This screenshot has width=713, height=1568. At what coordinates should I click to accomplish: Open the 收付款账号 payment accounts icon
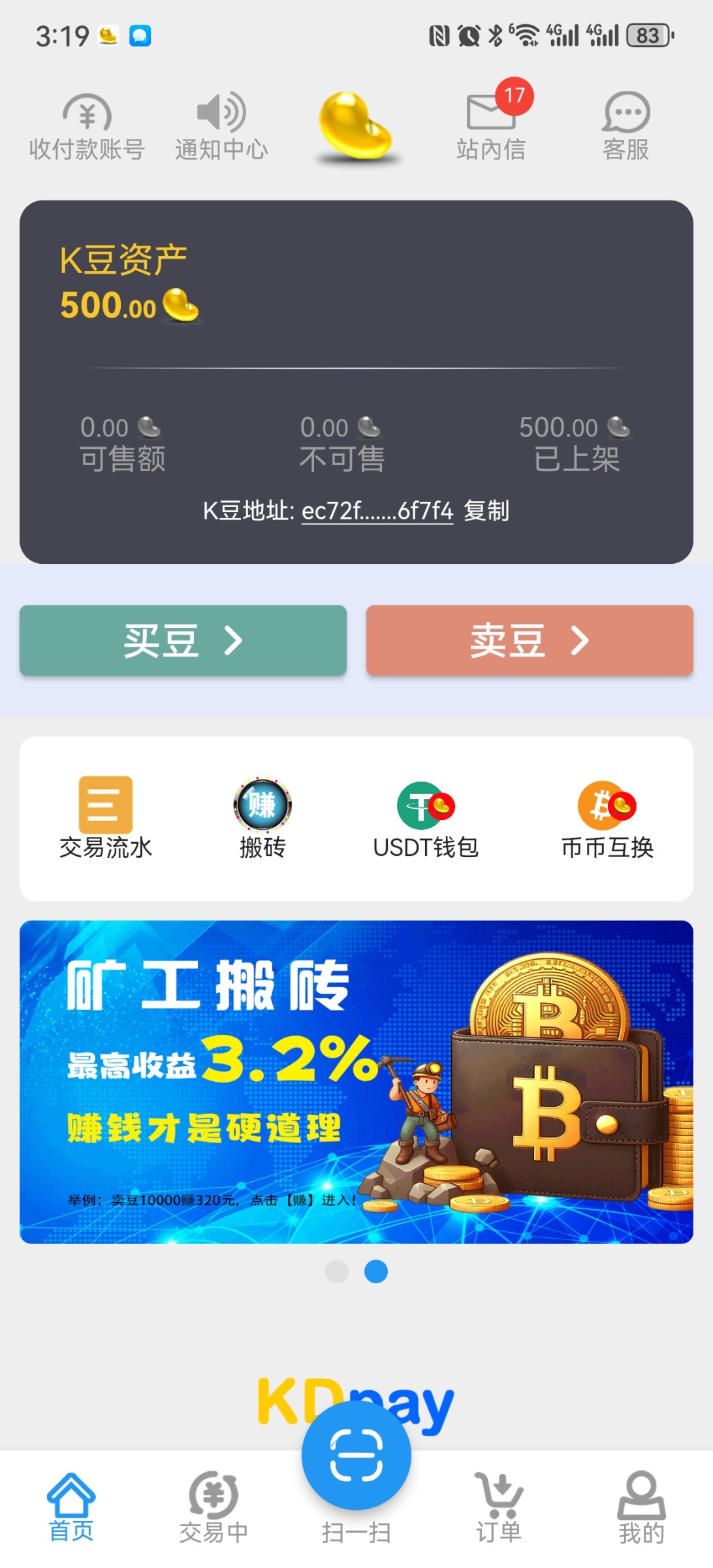(85, 124)
